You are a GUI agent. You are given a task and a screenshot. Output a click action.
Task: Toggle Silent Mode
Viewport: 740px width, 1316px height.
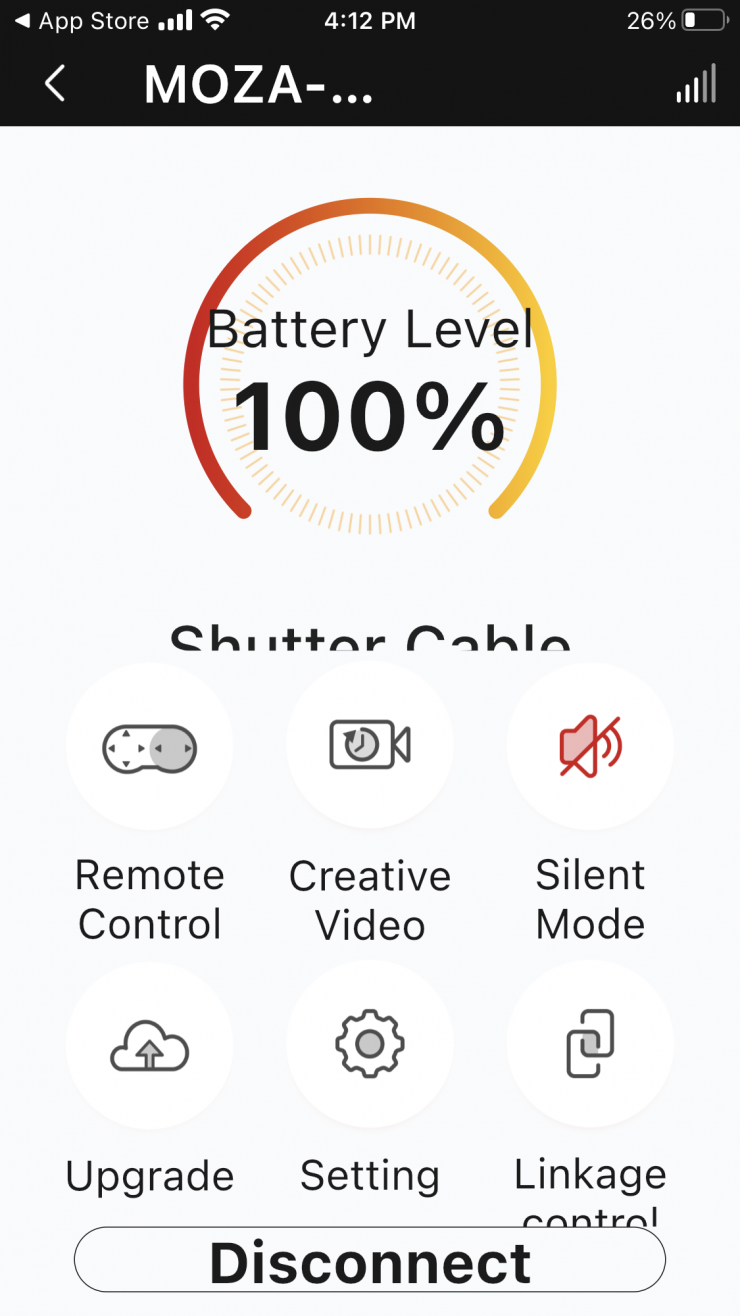tap(590, 747)
